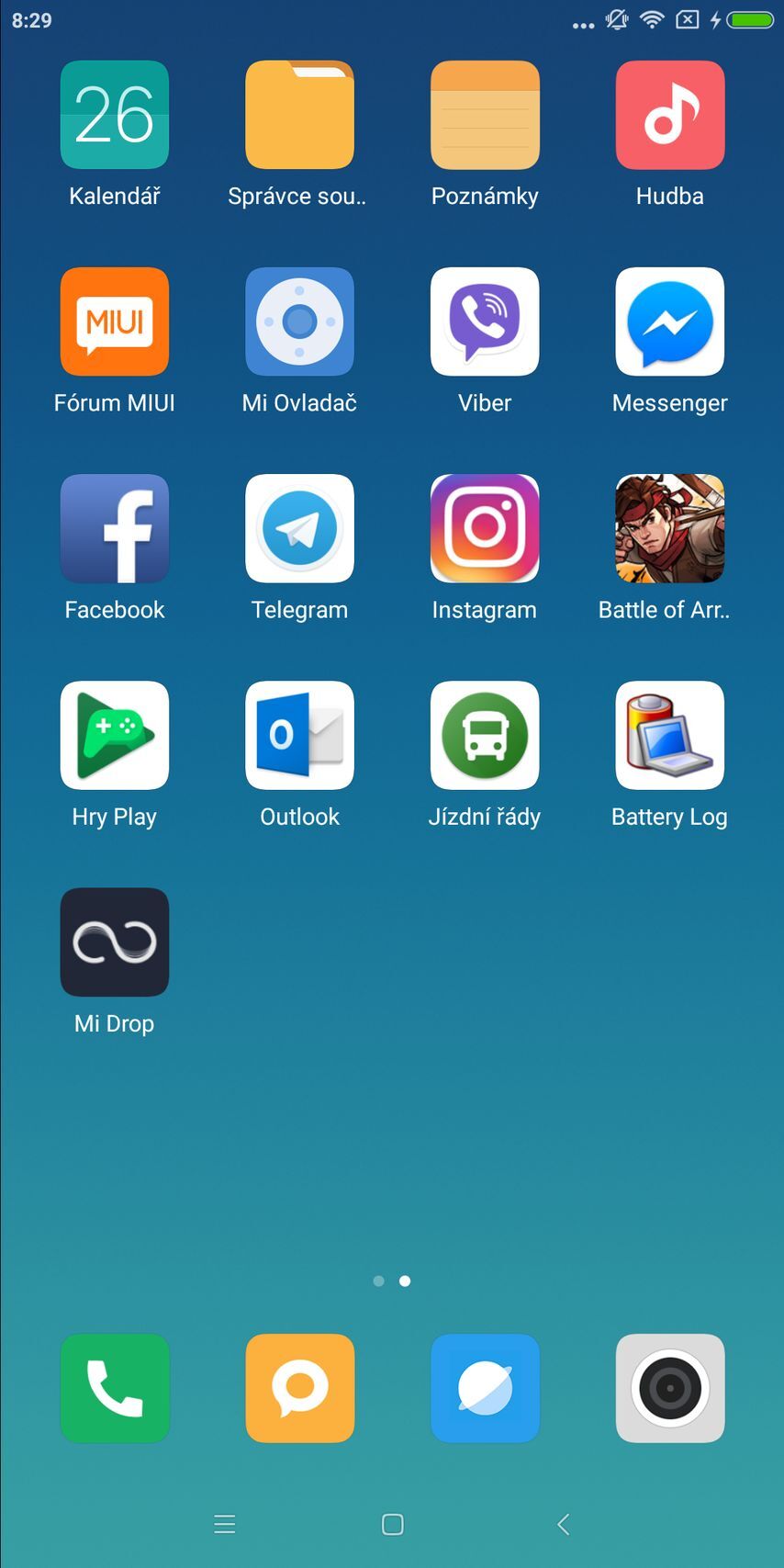This screenshot has width=784, height=1568.
Task: Open Poznámky notes
Action: click(485, 115)
